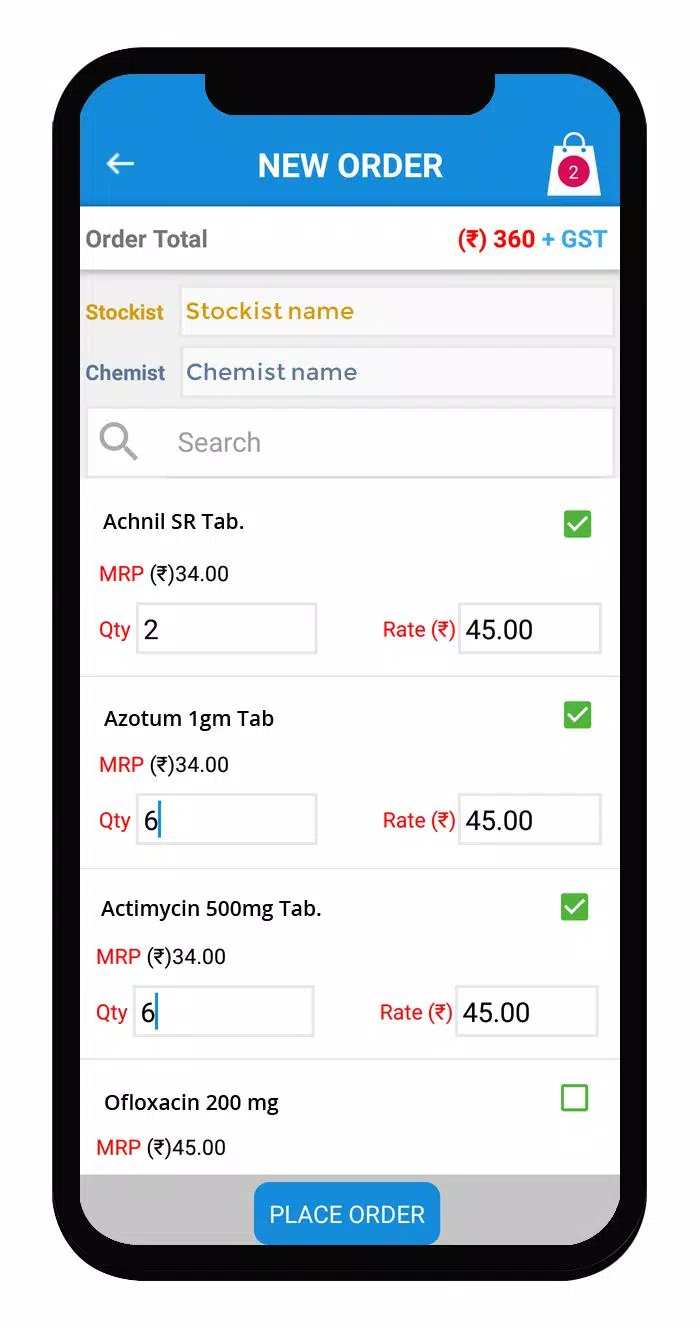Select Ofloxacin 200 mg checkbox

[574, 1098]
